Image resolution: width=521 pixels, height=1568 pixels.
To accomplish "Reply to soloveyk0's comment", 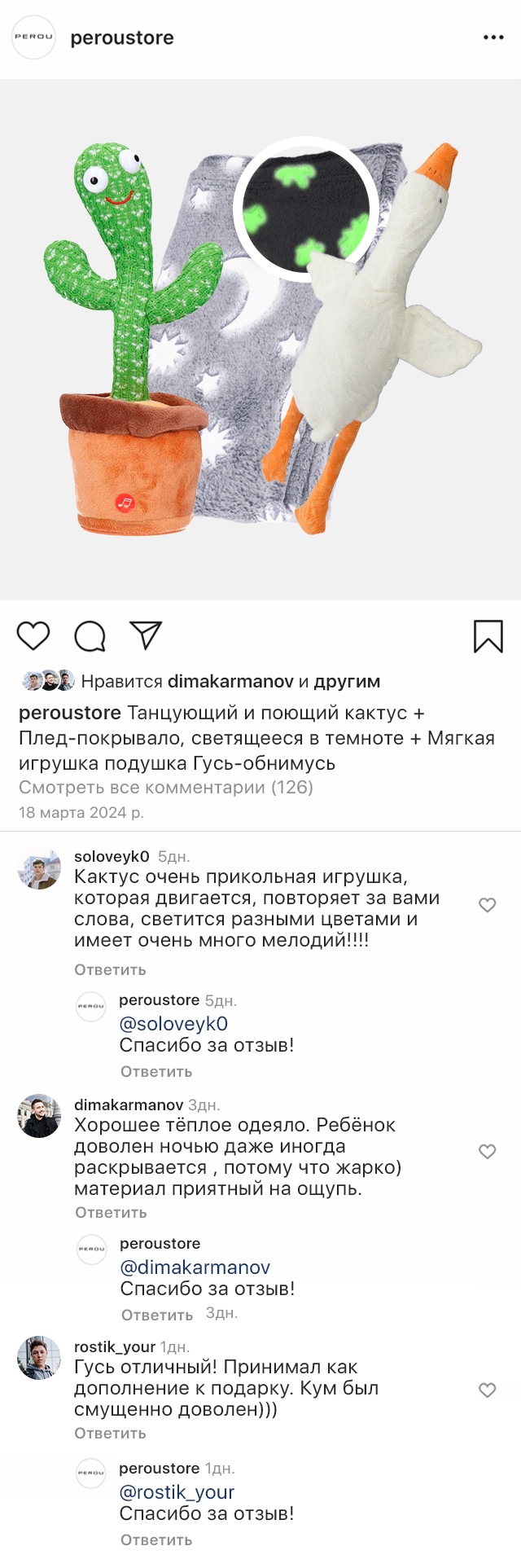I will click(x=110, y=969).
